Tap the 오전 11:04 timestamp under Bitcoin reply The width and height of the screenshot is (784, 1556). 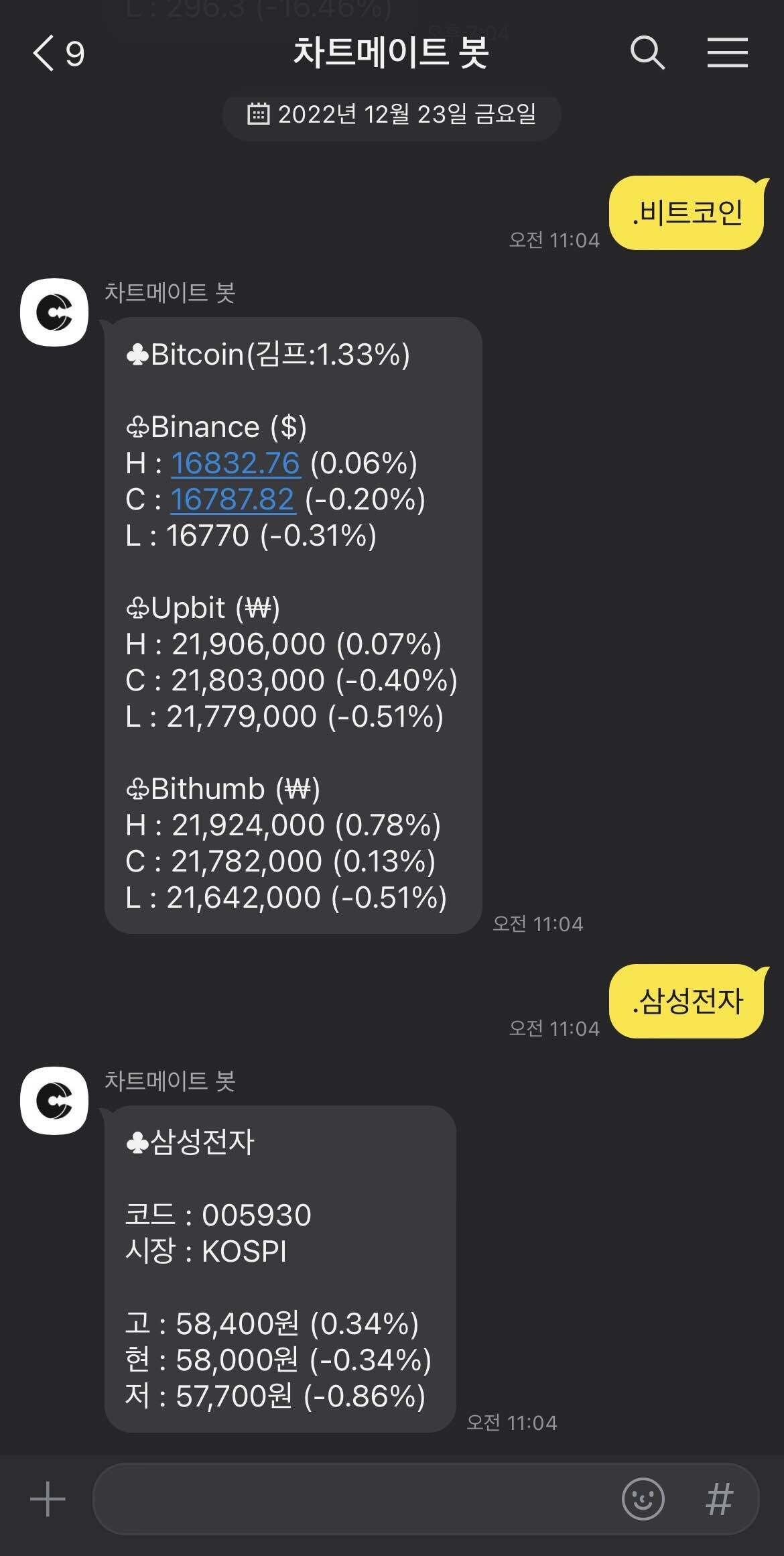pos(539,924)
